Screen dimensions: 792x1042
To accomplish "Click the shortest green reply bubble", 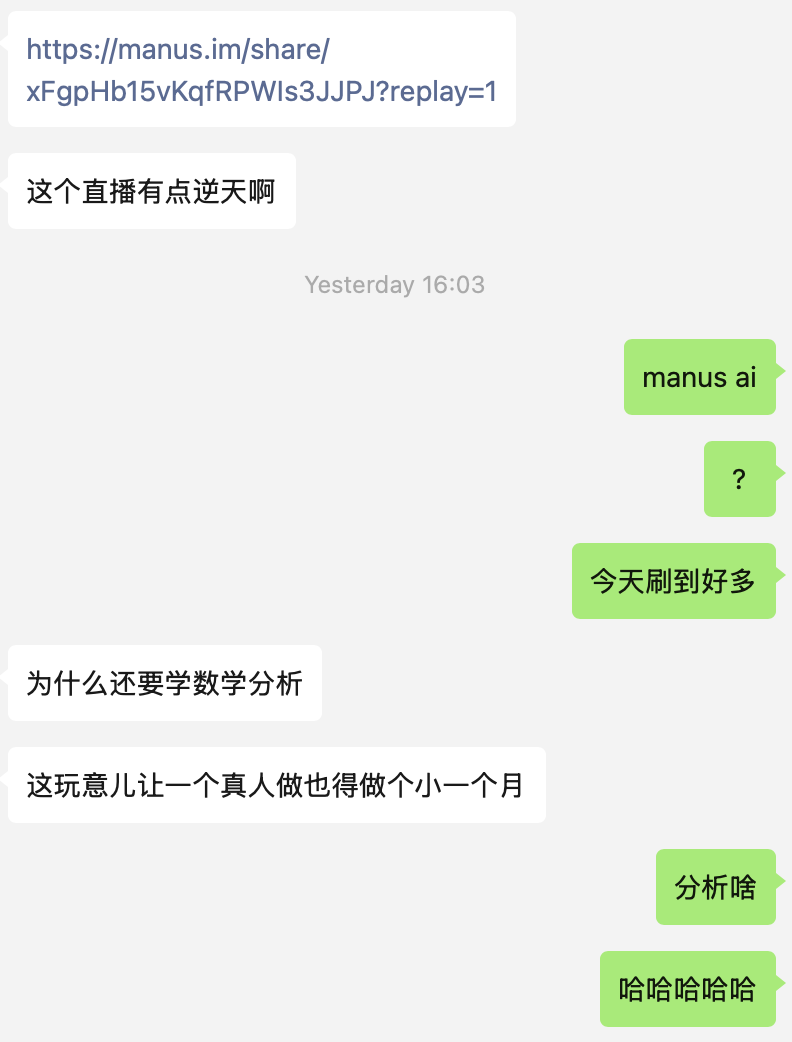I will point(739,479).
